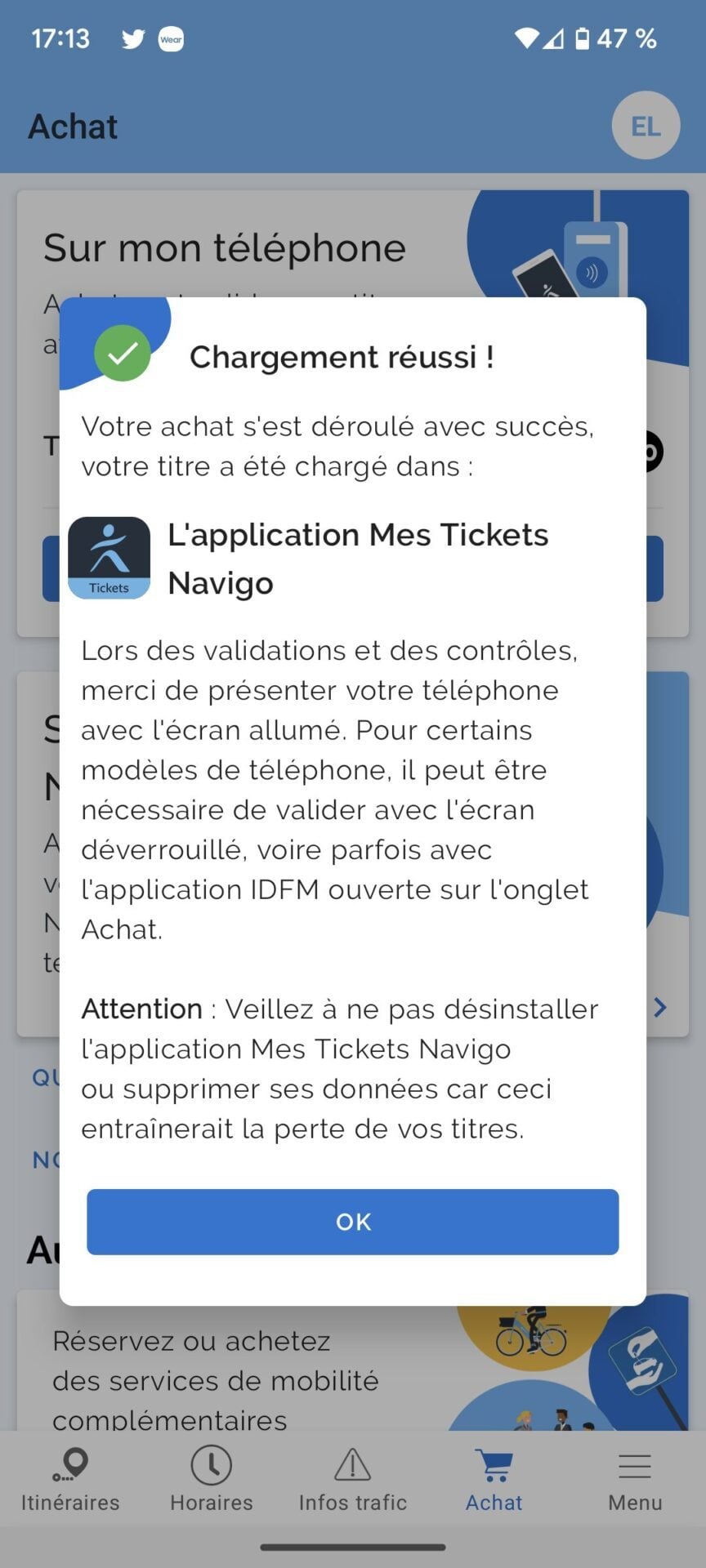Open the Horaires tab

[x=212, y=1479]
